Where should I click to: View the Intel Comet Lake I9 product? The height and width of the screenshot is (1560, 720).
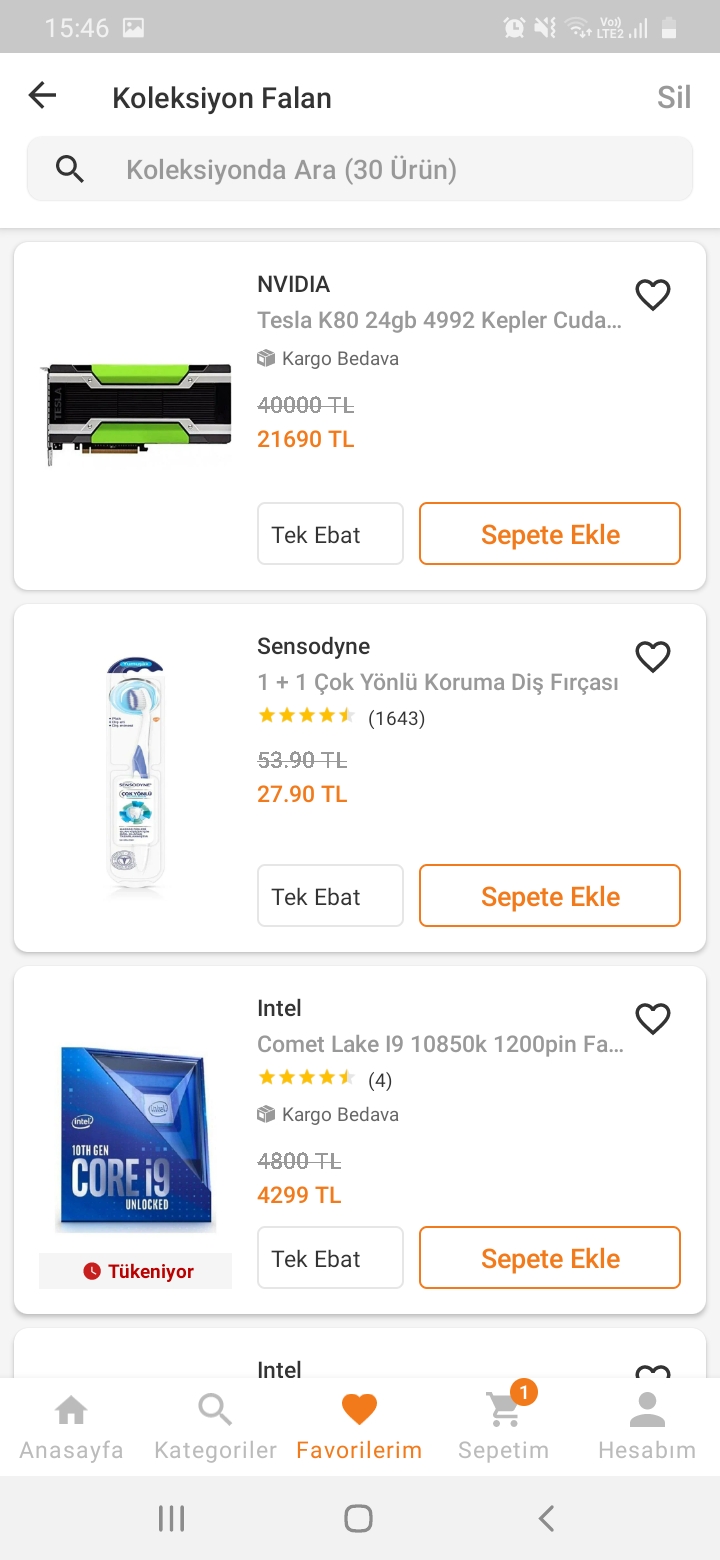(439, 1044)
